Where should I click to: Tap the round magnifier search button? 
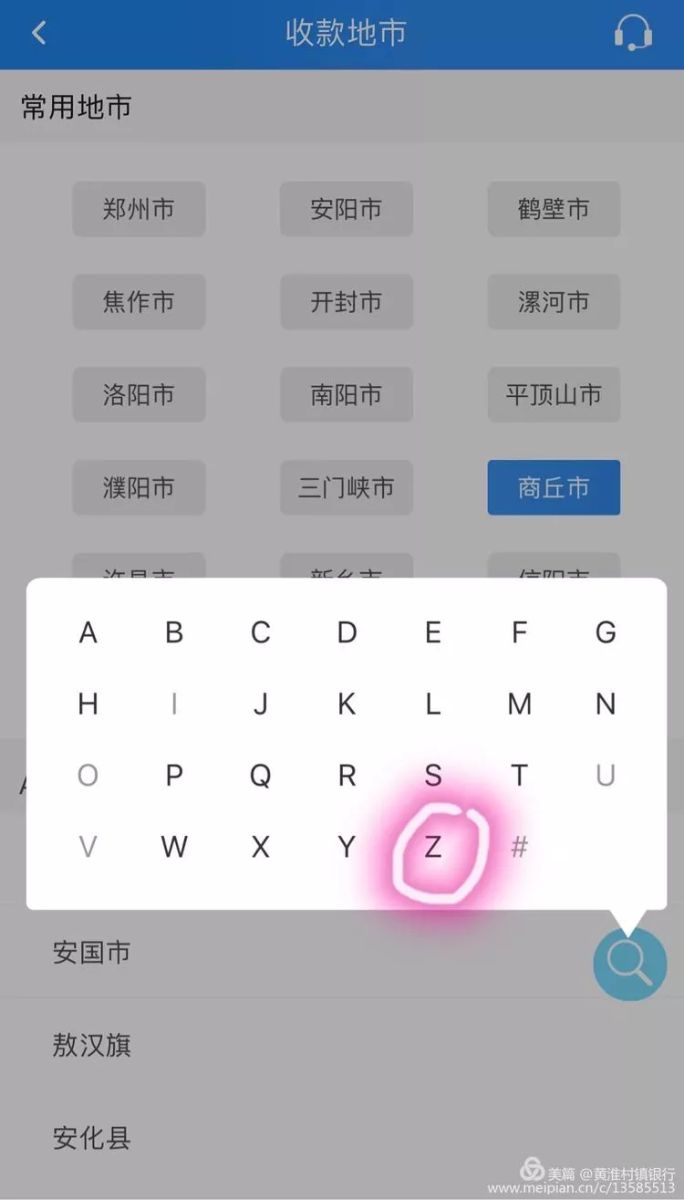[629, 963]
